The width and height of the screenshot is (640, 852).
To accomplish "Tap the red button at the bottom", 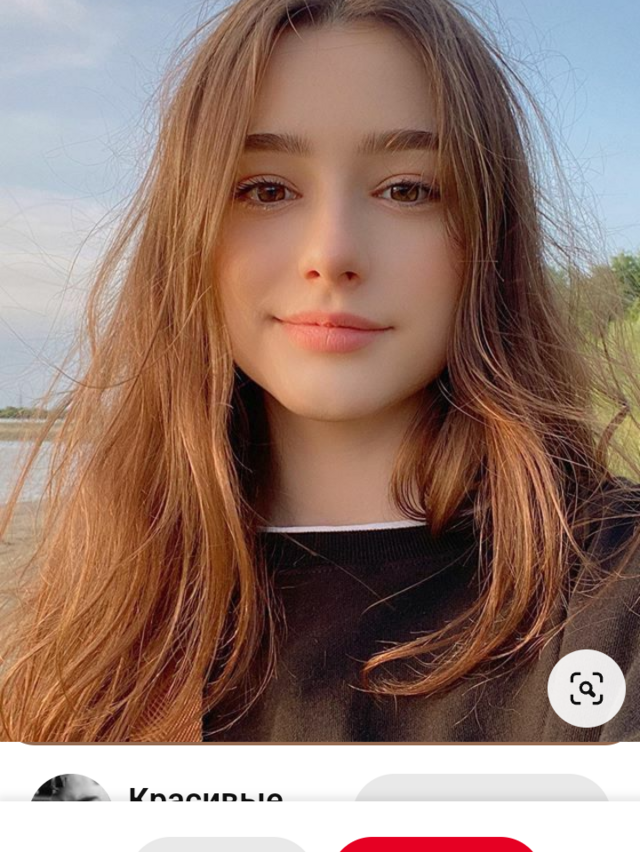I will click(436, 845).
